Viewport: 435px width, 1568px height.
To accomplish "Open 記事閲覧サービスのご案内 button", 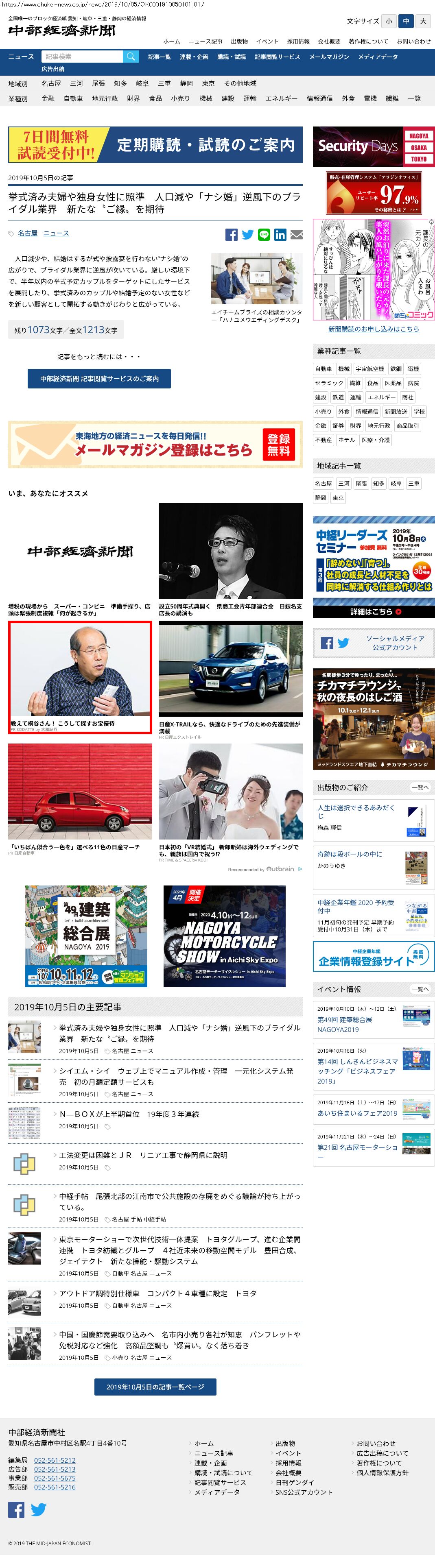I will click(x=99, y=379).
